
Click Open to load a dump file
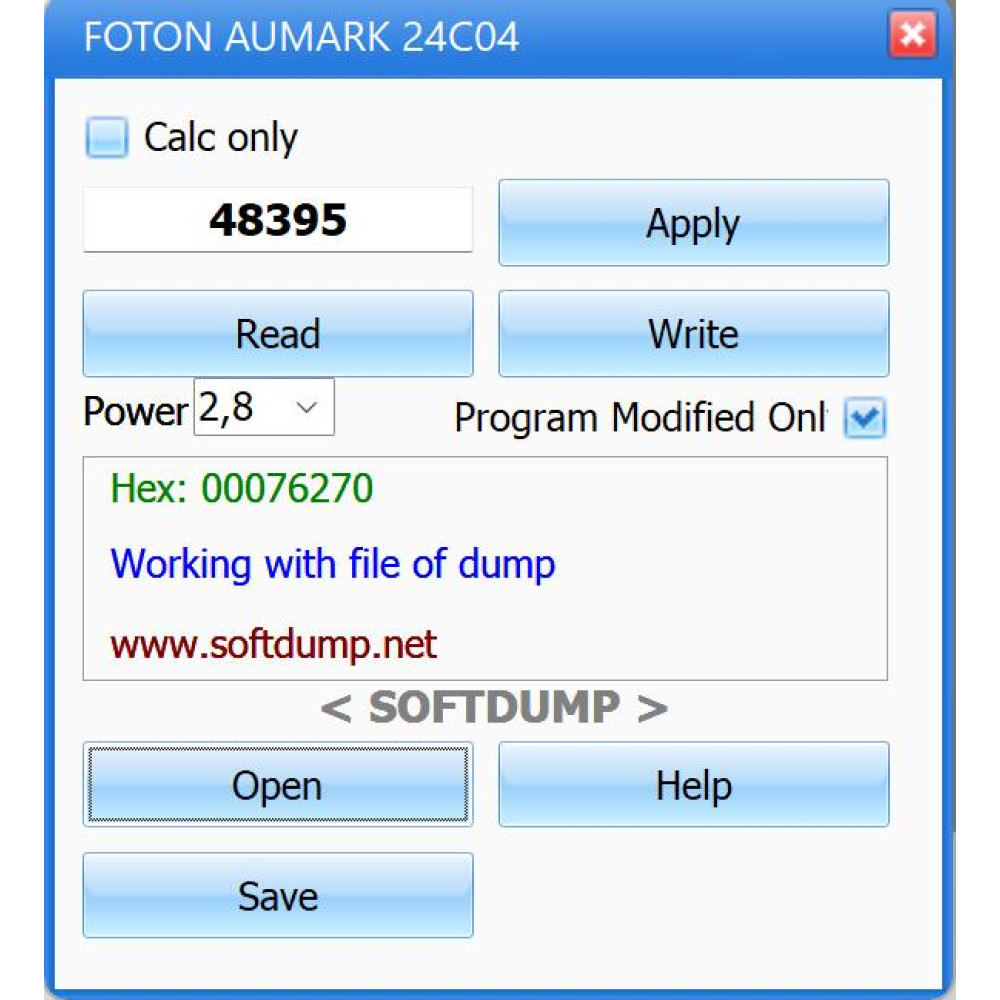[x=278, y=784]
